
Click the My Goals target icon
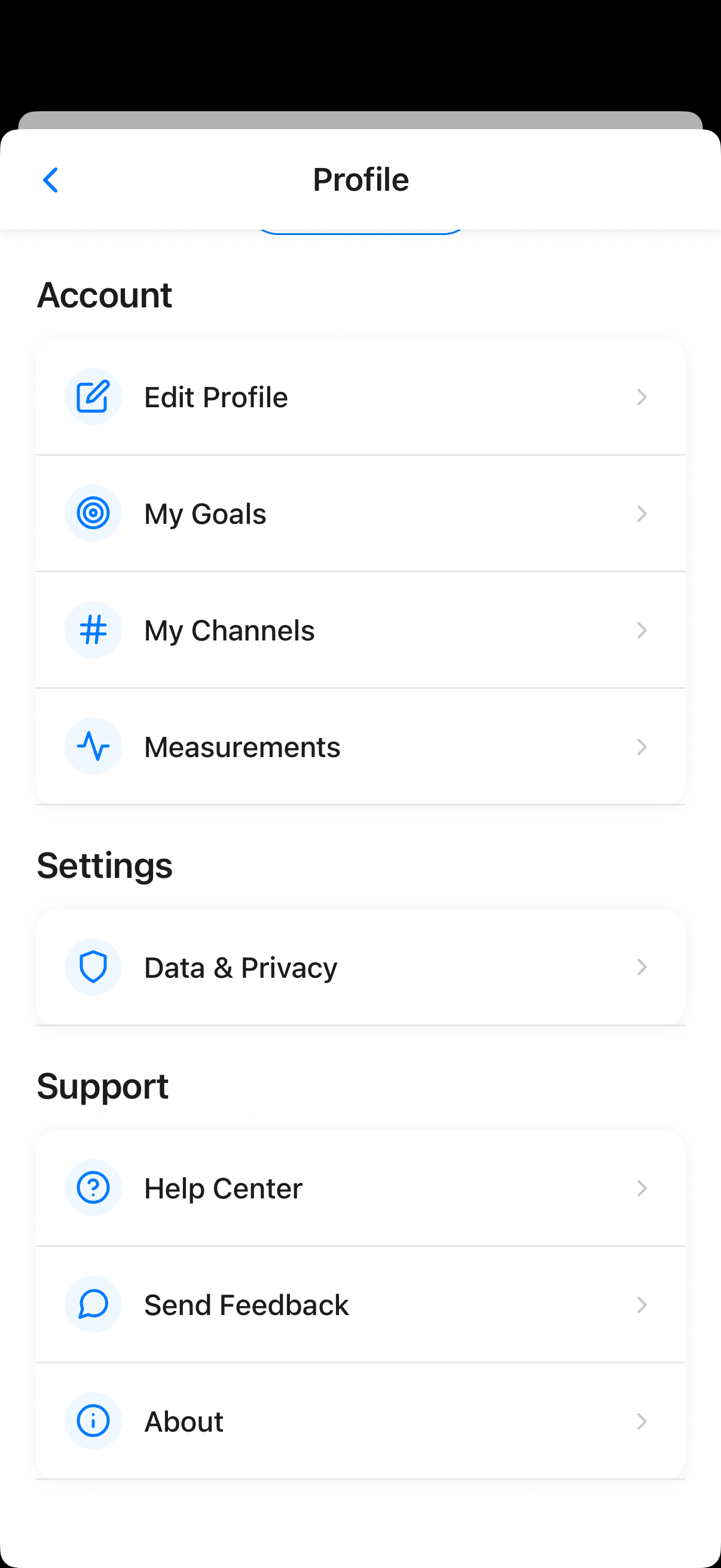pos(93,513)
